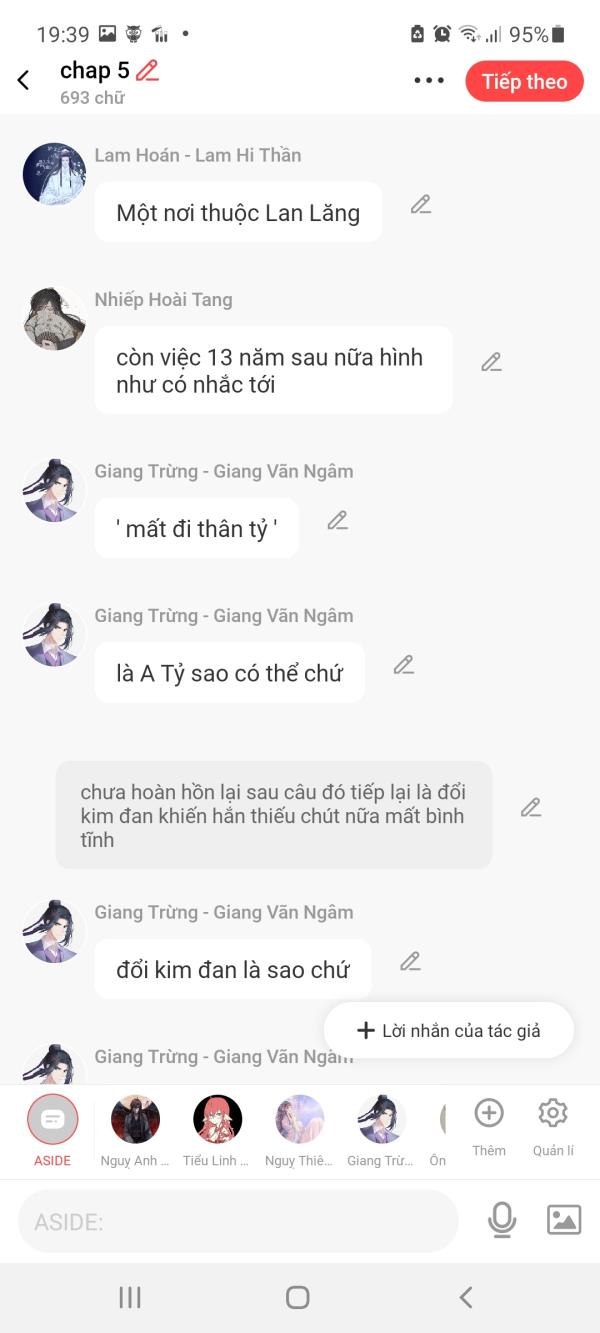Screen dimensions: 600x1333
Task: Edit the chap 5 title
Action: (148, 70)
